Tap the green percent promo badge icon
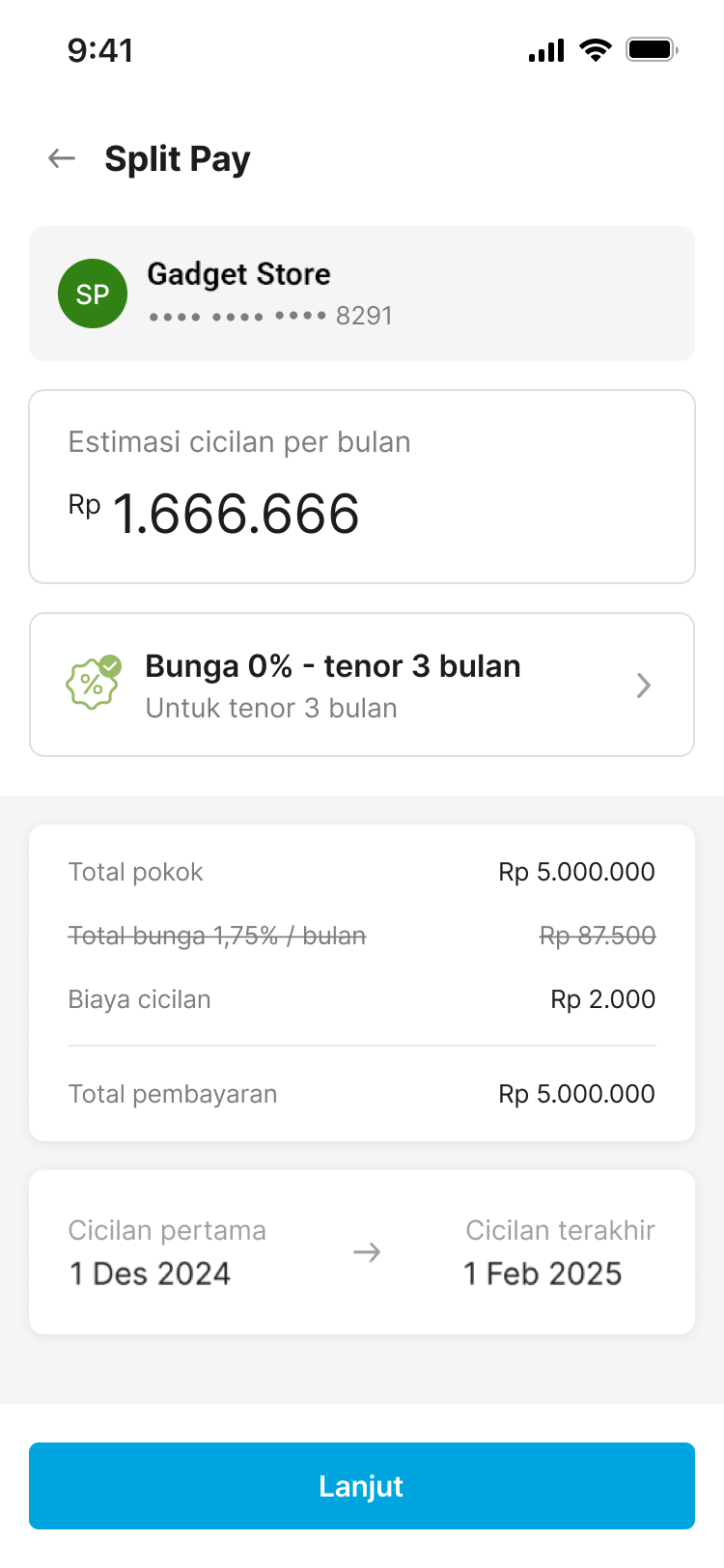This screenshot has width=724, height=1568. (x=92, y=685)
